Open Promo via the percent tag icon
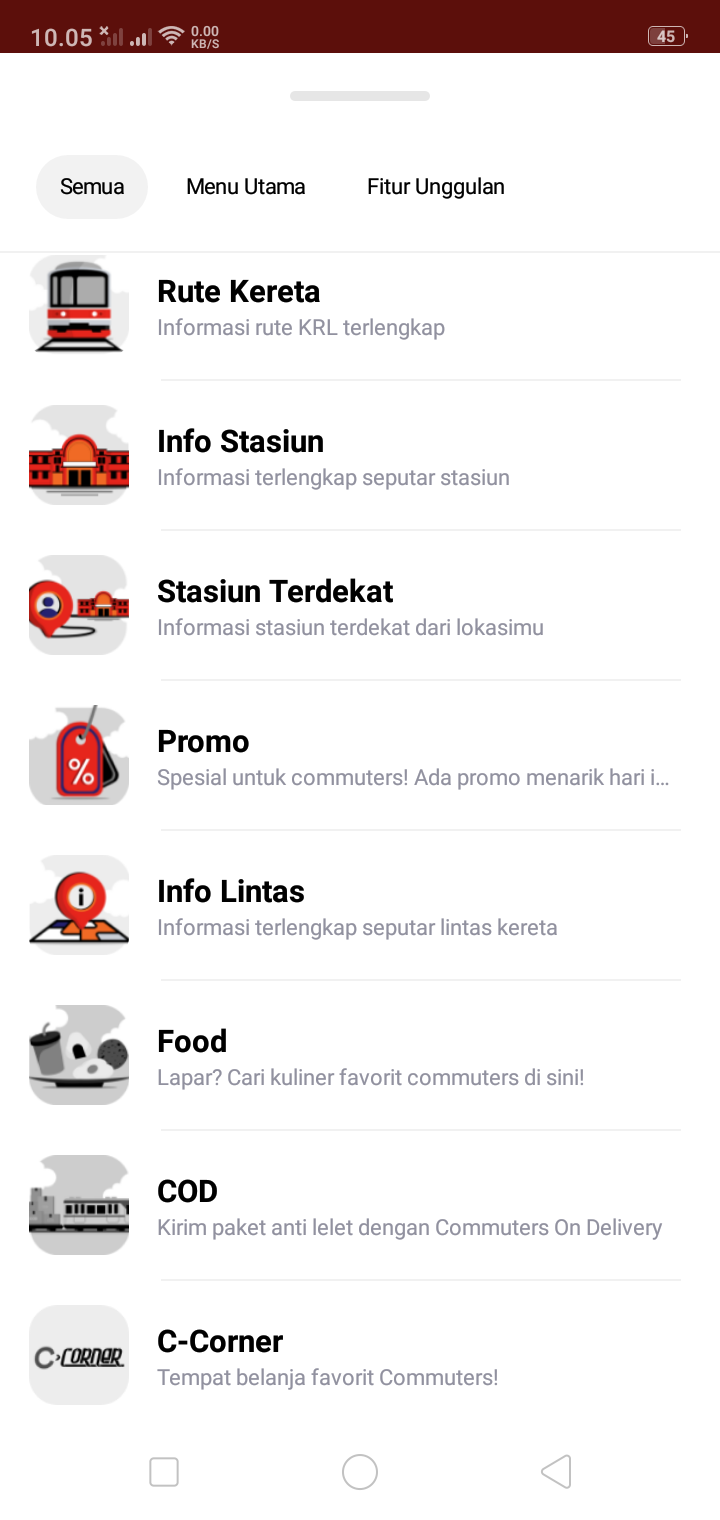 point(78,755)
